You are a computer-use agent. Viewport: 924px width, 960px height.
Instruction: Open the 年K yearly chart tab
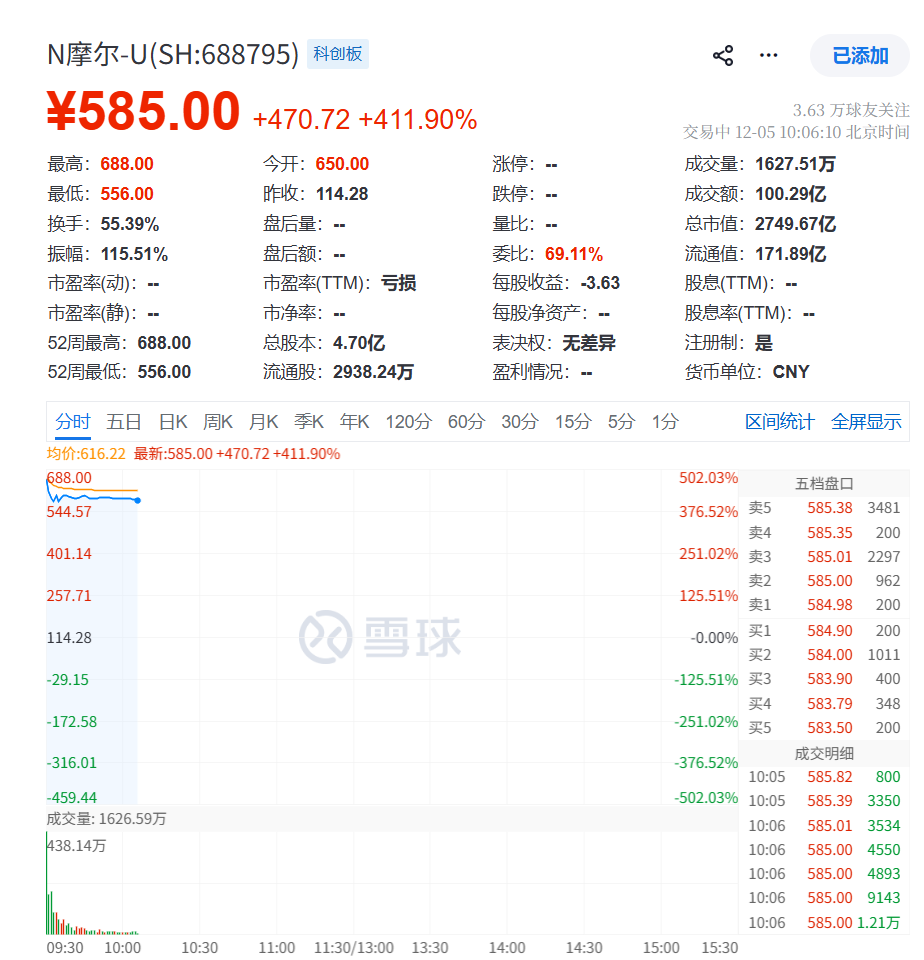pyautogui.click(x=354, y=422)
